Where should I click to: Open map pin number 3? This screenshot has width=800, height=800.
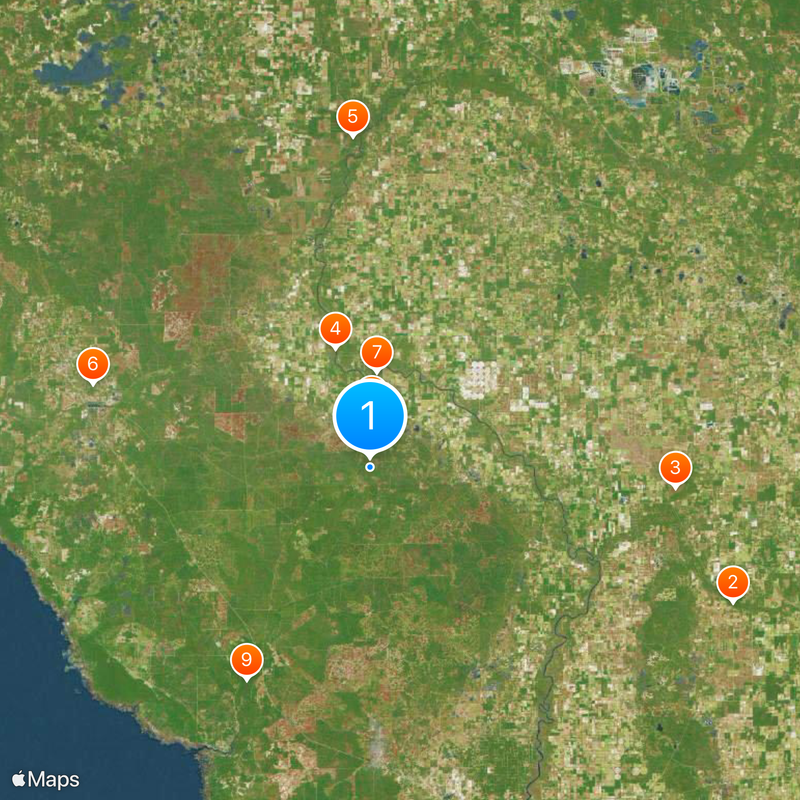pos(675,467)
